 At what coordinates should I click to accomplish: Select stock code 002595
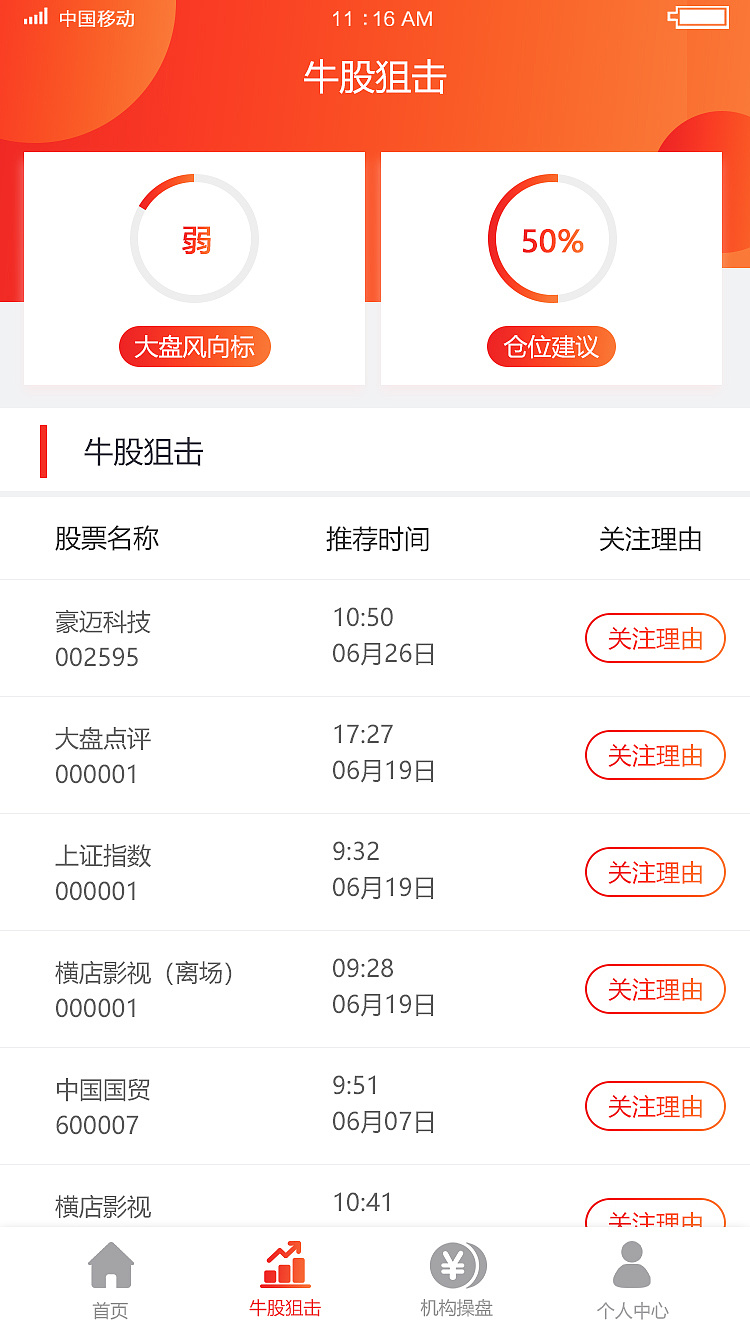click(98, 657)
